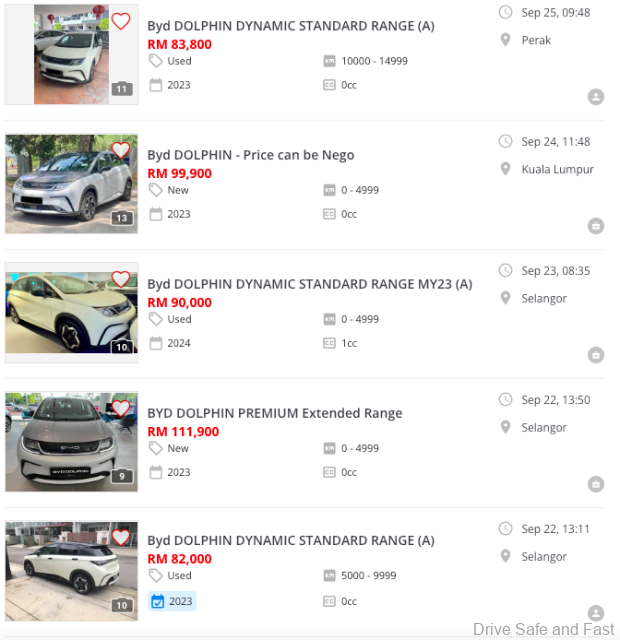Open the Byd Dolphin listing priced RM 83,800
The height and width of the screenshot is (640, 620).
pyautogui.click(x=290, y=26)
